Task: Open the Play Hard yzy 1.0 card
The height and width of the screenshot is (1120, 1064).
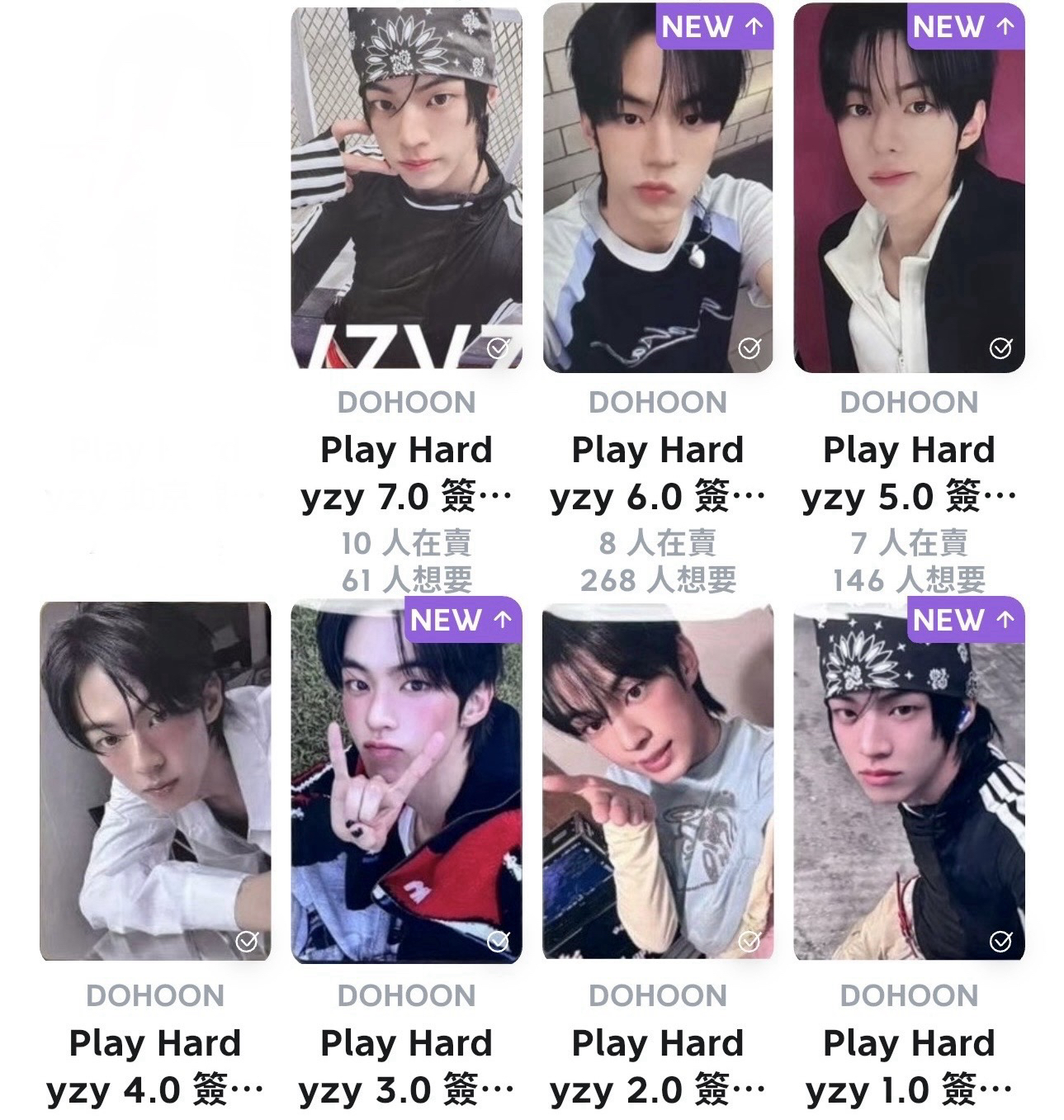Action: click(x=909, y=781)
